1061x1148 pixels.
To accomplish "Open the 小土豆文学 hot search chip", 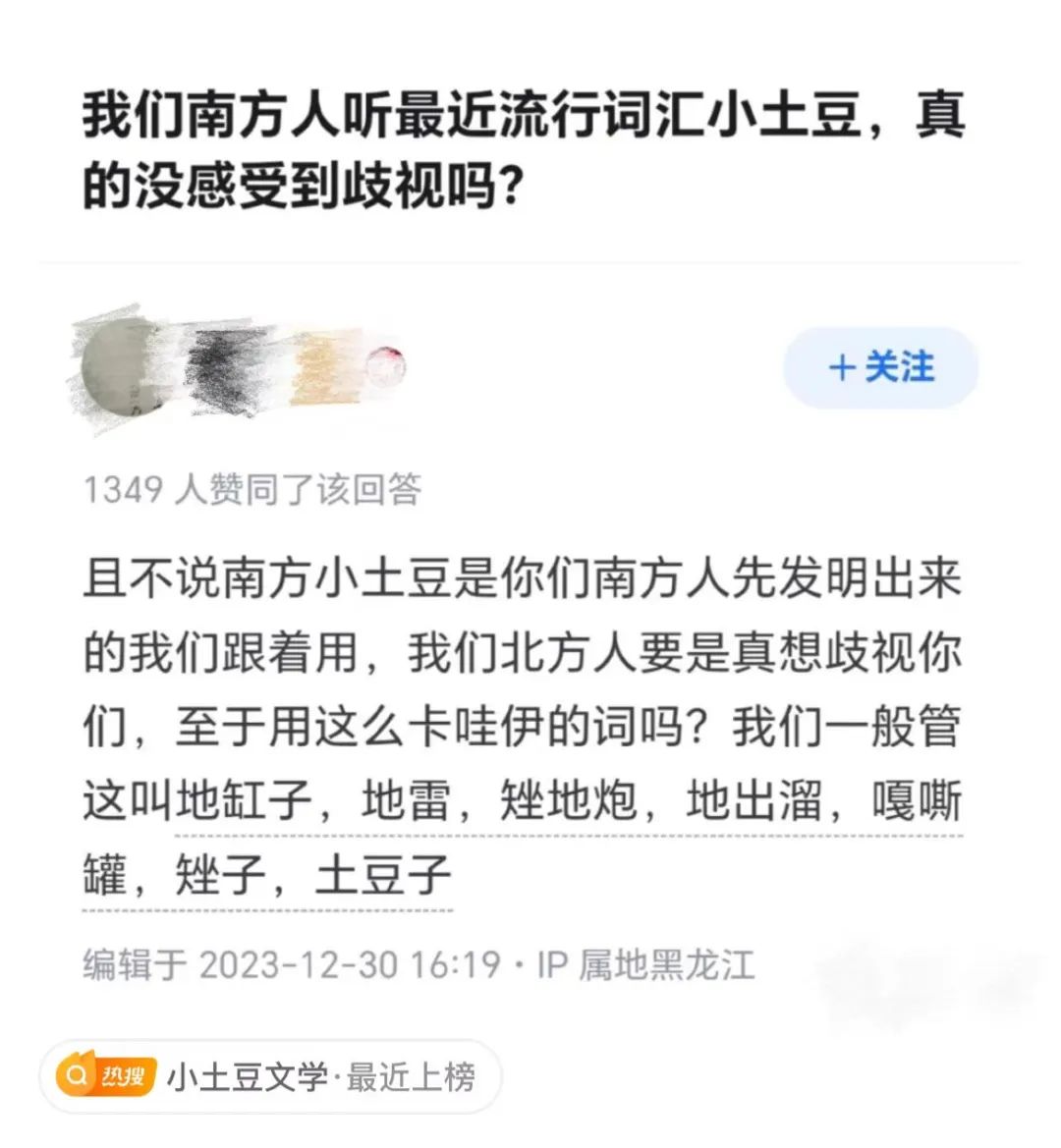I will (270, 1076).
